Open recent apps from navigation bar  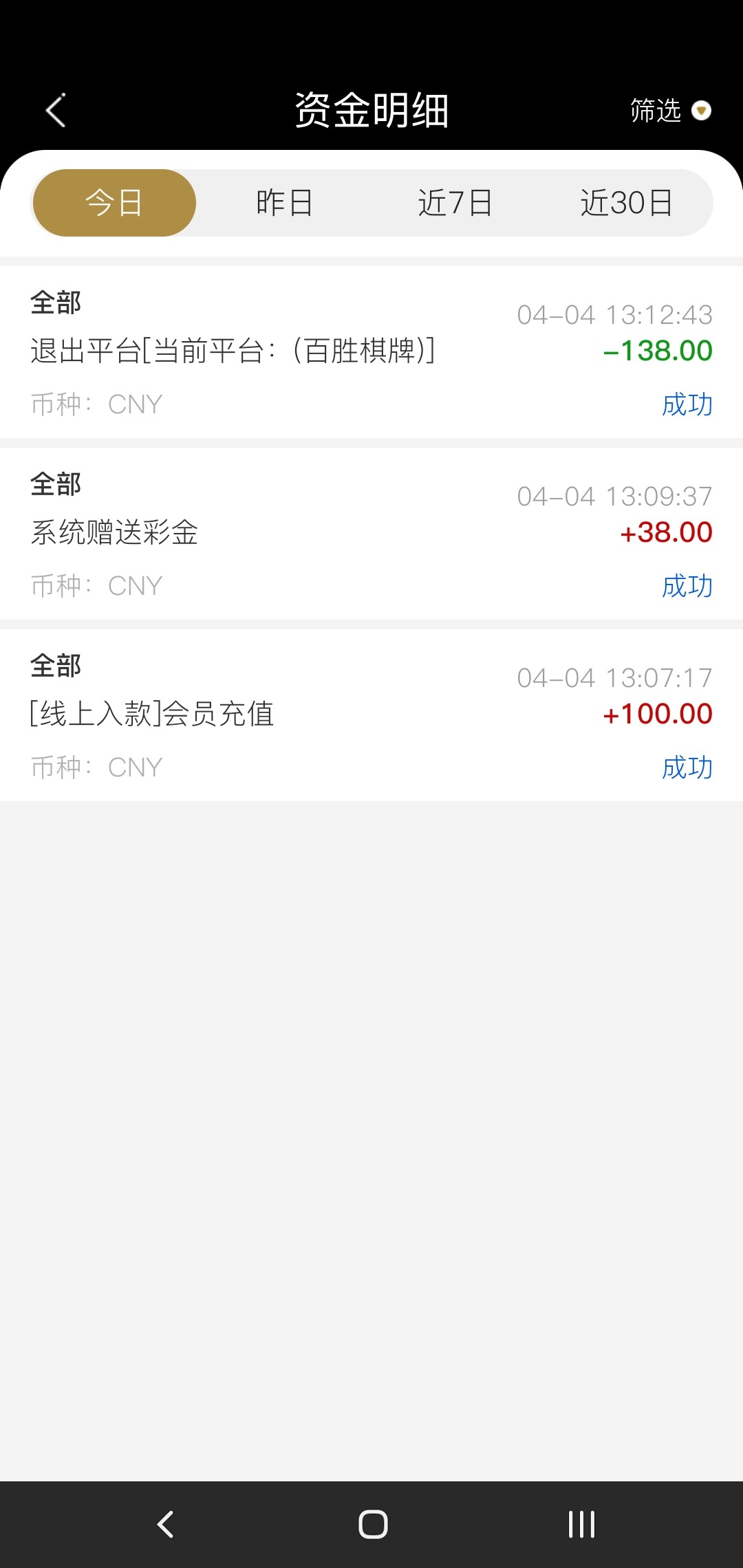581,1524
